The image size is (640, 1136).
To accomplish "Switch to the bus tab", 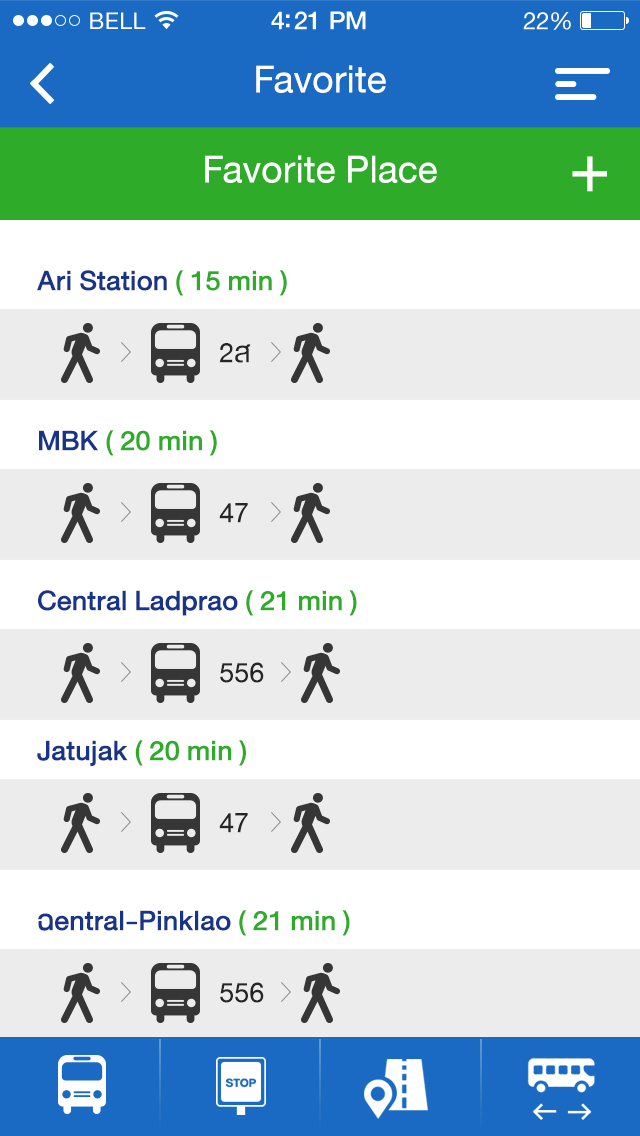I will 82,1085.
